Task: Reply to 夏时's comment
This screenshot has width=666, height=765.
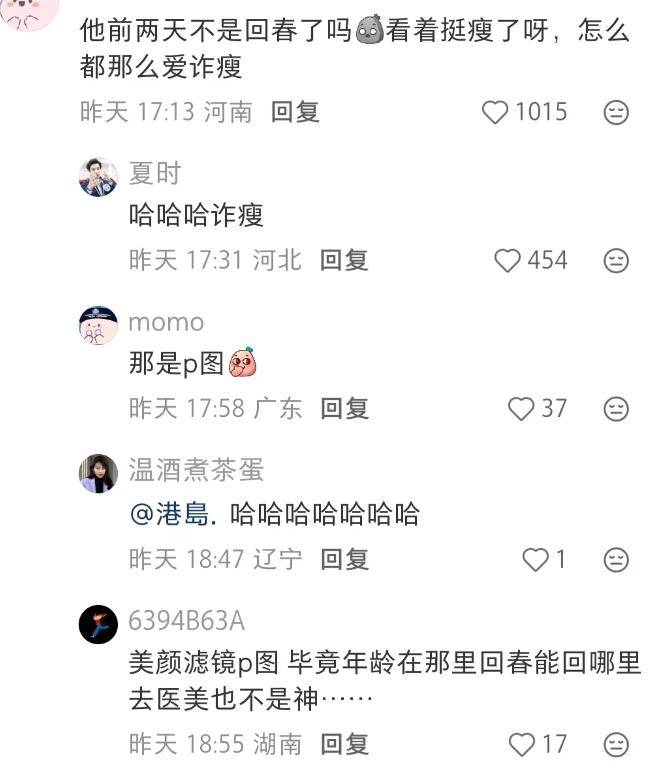Action: (344, 261)
